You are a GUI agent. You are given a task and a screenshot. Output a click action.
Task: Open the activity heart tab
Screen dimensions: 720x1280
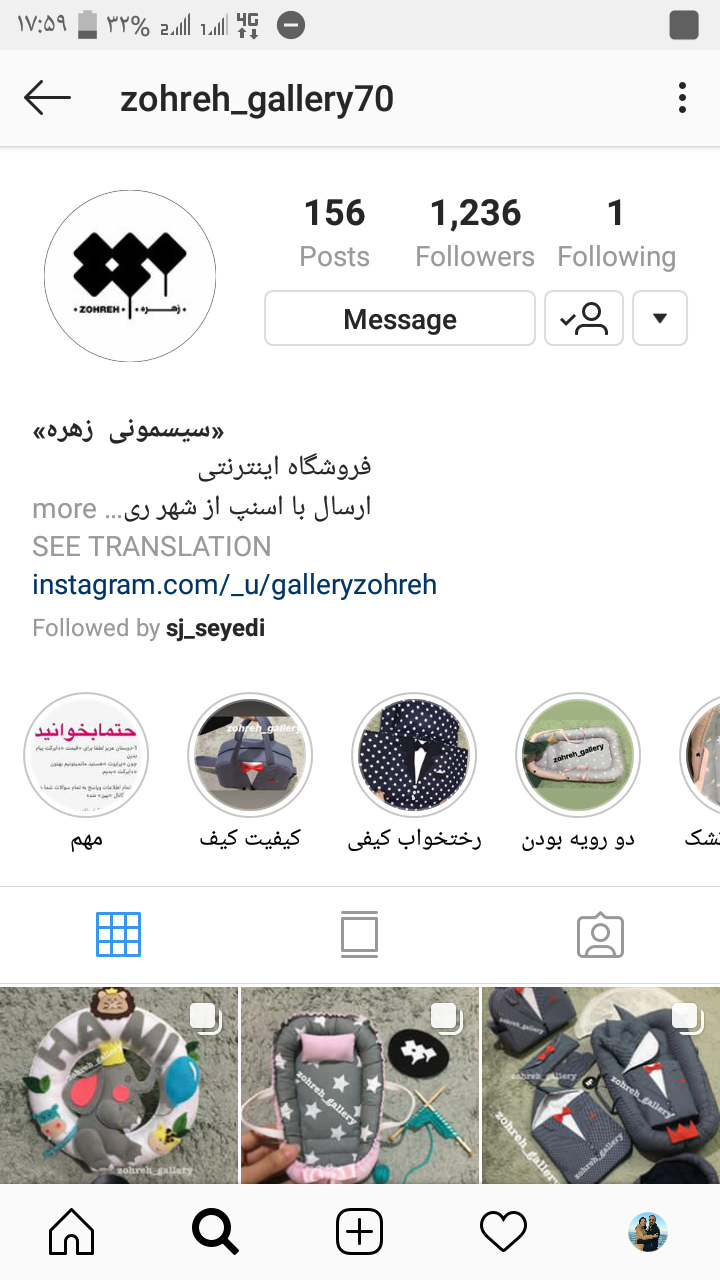click(503, 1232)
